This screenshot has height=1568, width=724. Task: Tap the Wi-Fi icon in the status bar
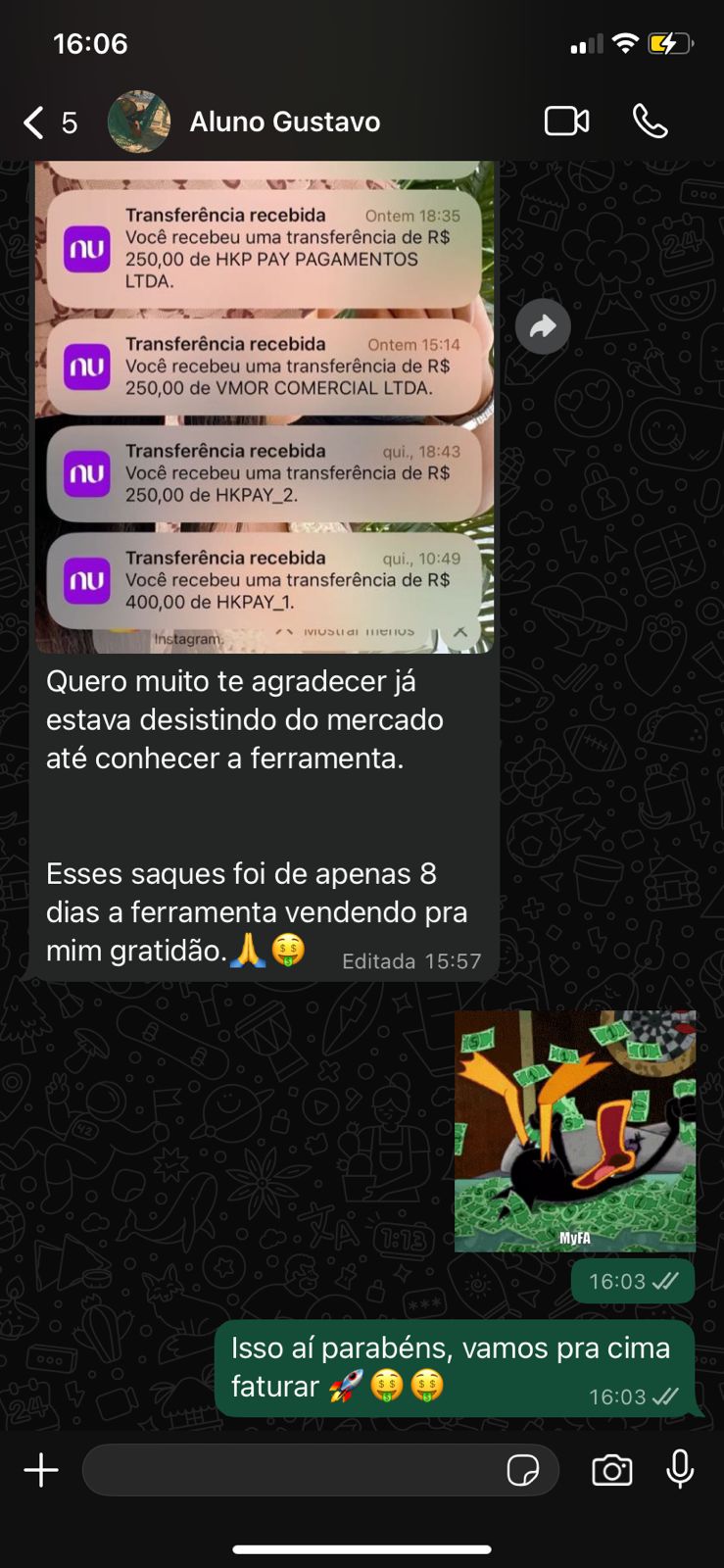[625, 43]
